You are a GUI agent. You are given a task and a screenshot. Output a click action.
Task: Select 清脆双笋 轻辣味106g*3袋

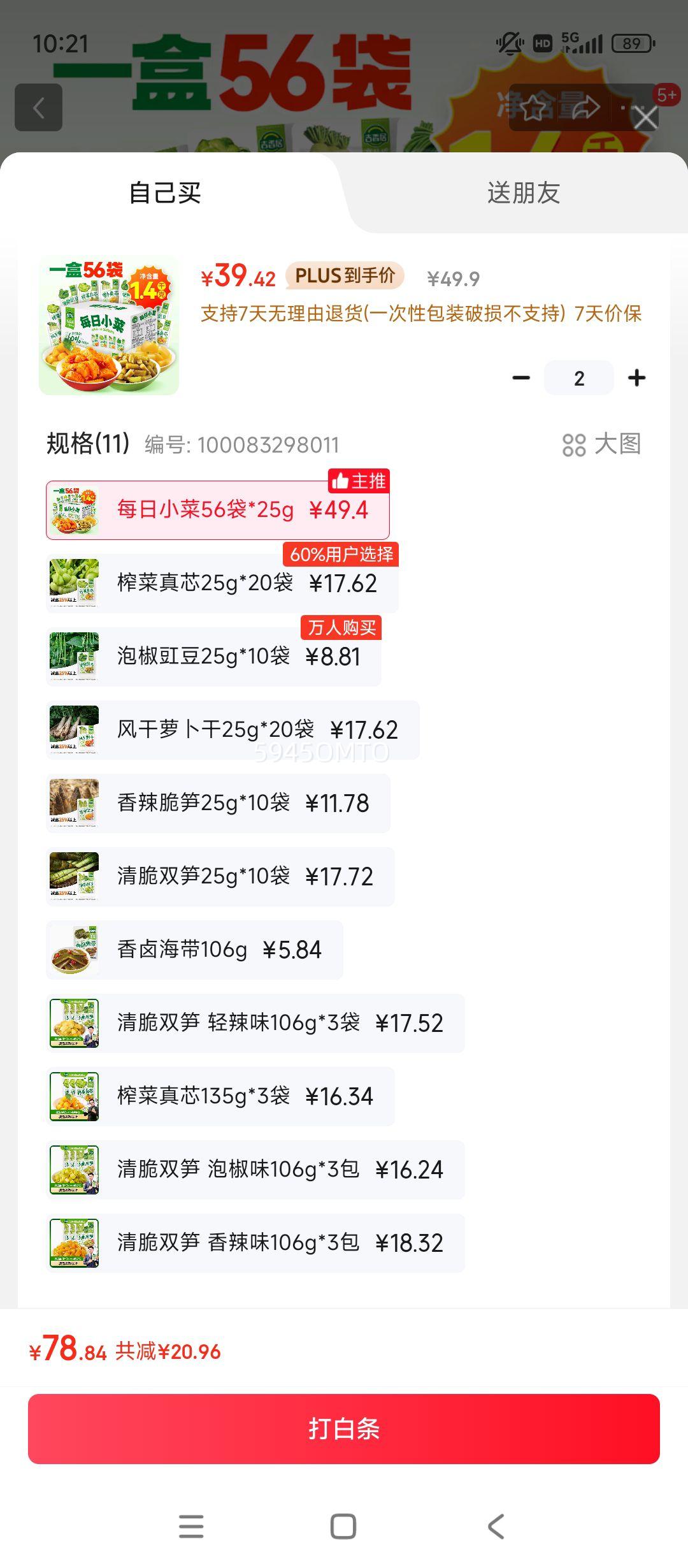255,1023
